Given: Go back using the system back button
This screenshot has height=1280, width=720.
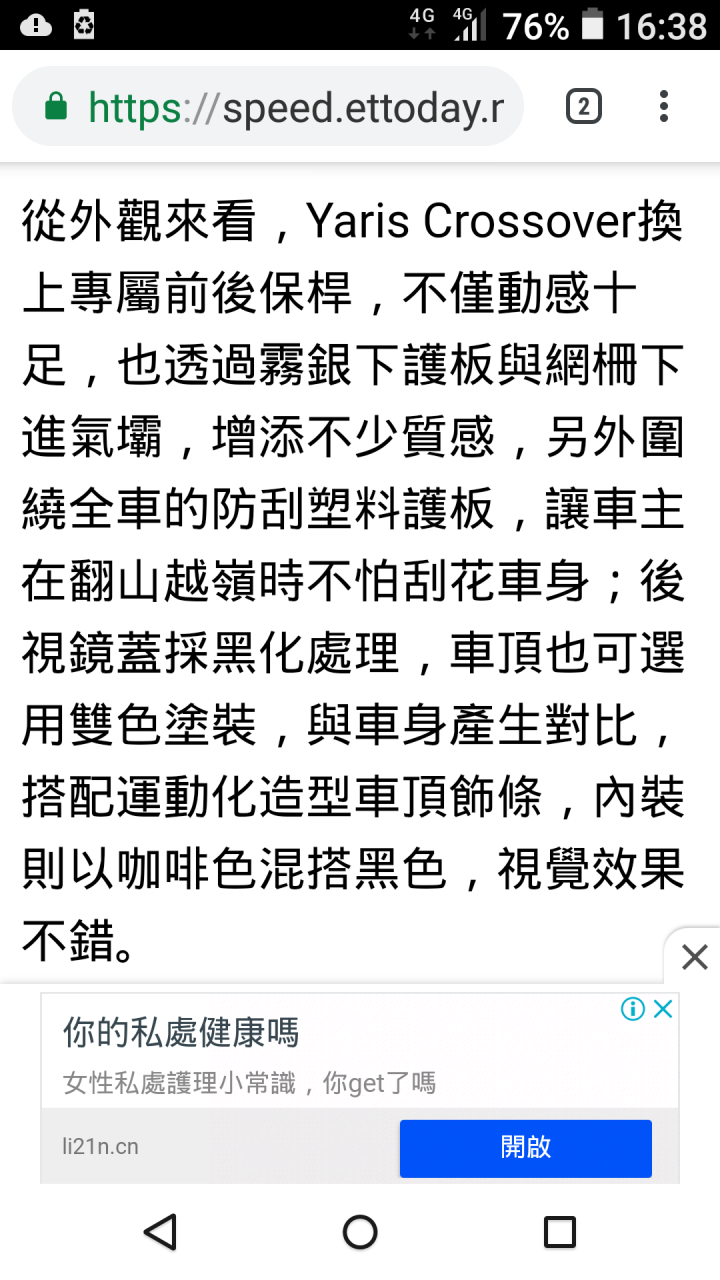Looking at the screenshot, I should [x=160, y=1232].
